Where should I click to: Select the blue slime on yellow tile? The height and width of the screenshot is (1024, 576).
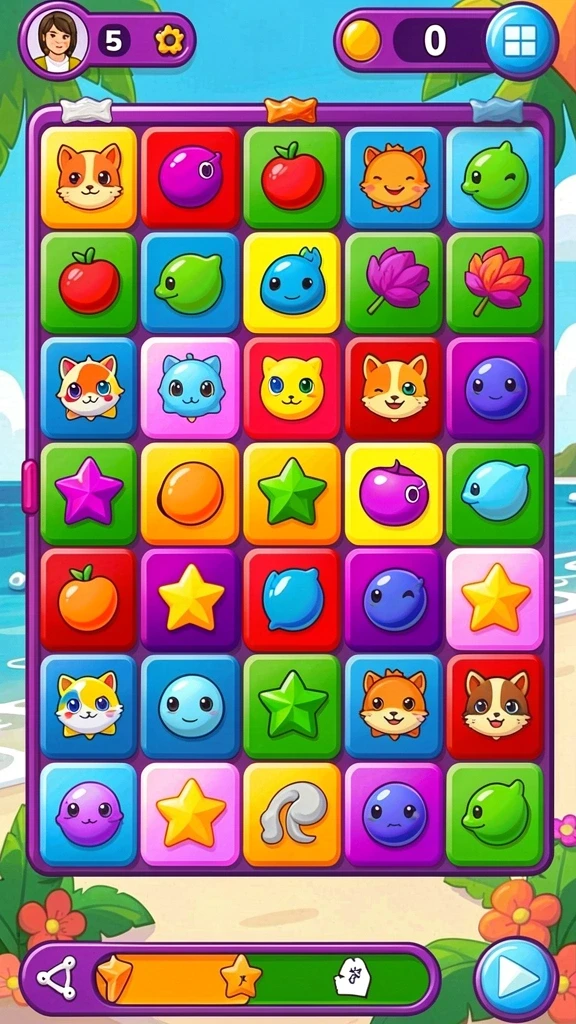[292, 283]
